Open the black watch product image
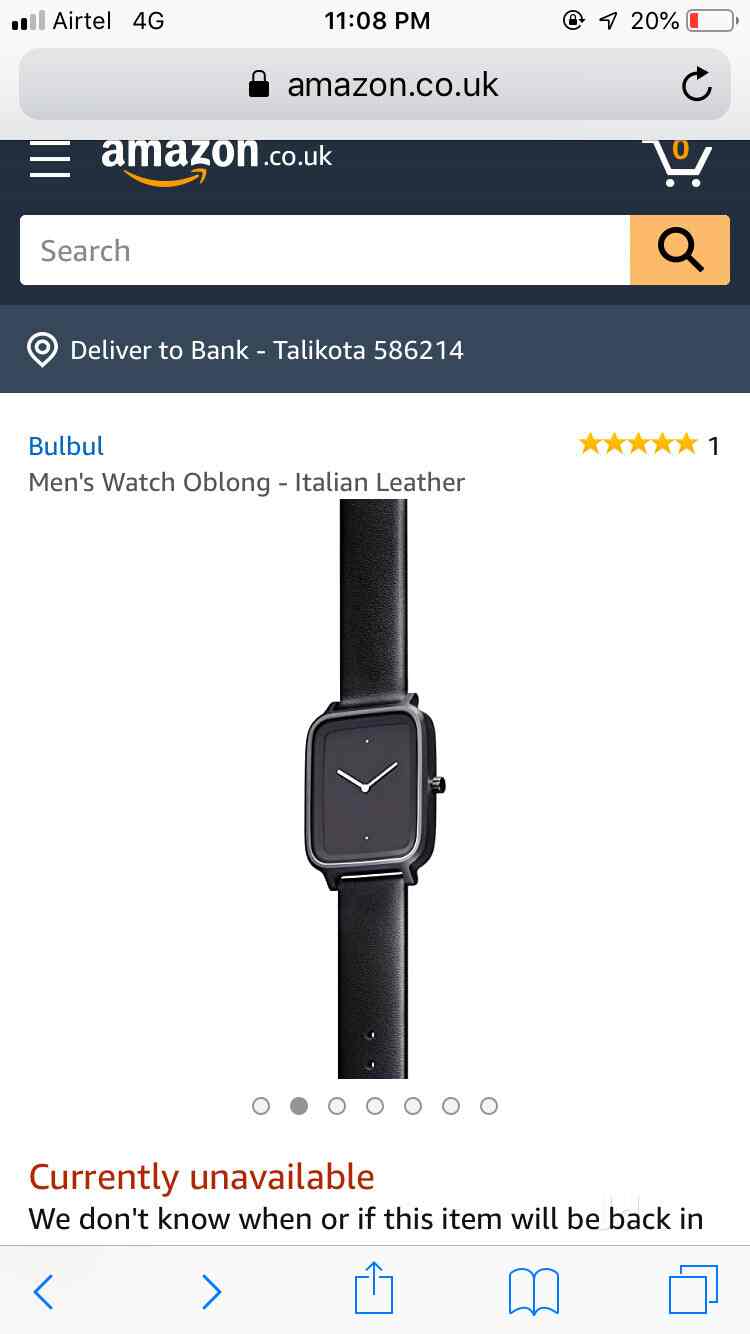The image size is (750, 1334). (375, 789)
